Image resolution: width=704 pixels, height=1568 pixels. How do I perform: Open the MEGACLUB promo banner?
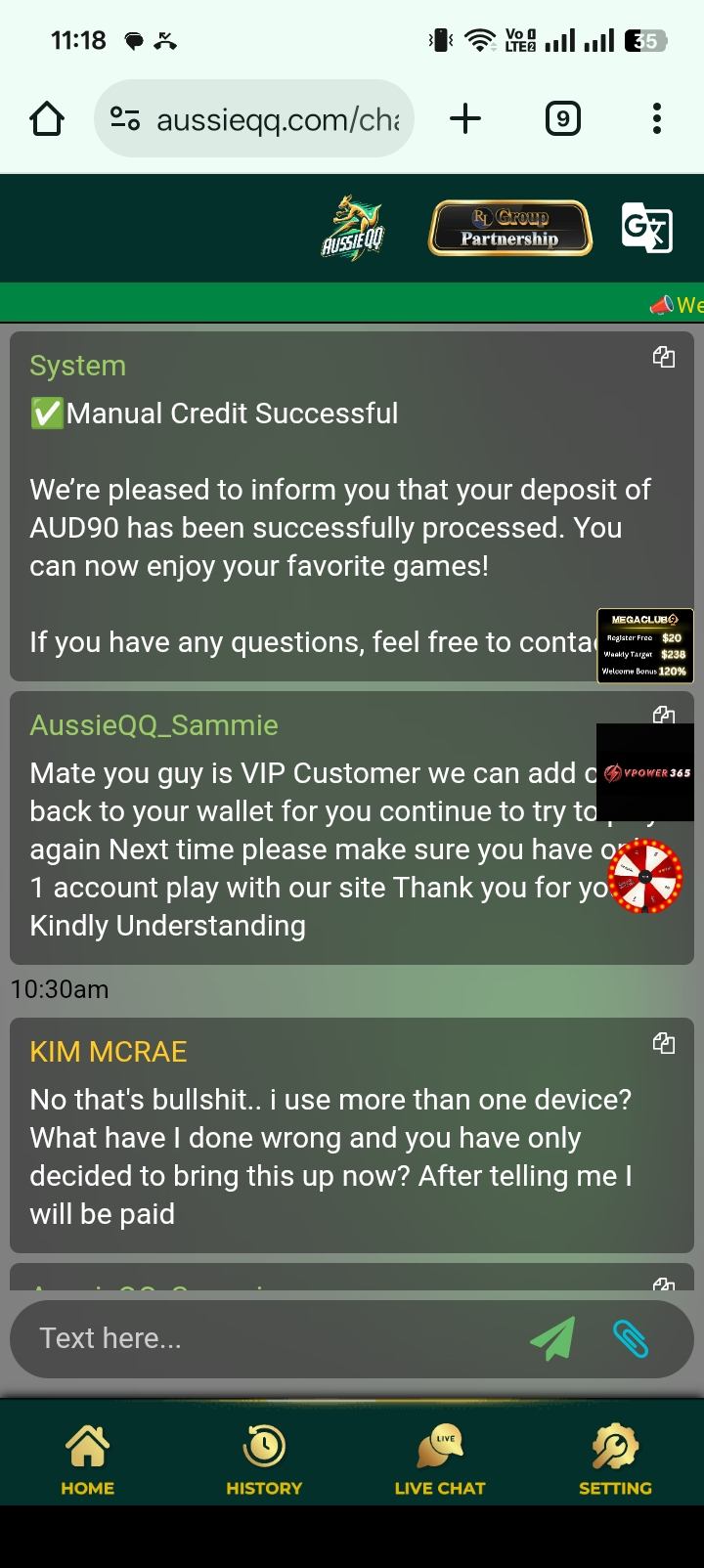(645, 645)
